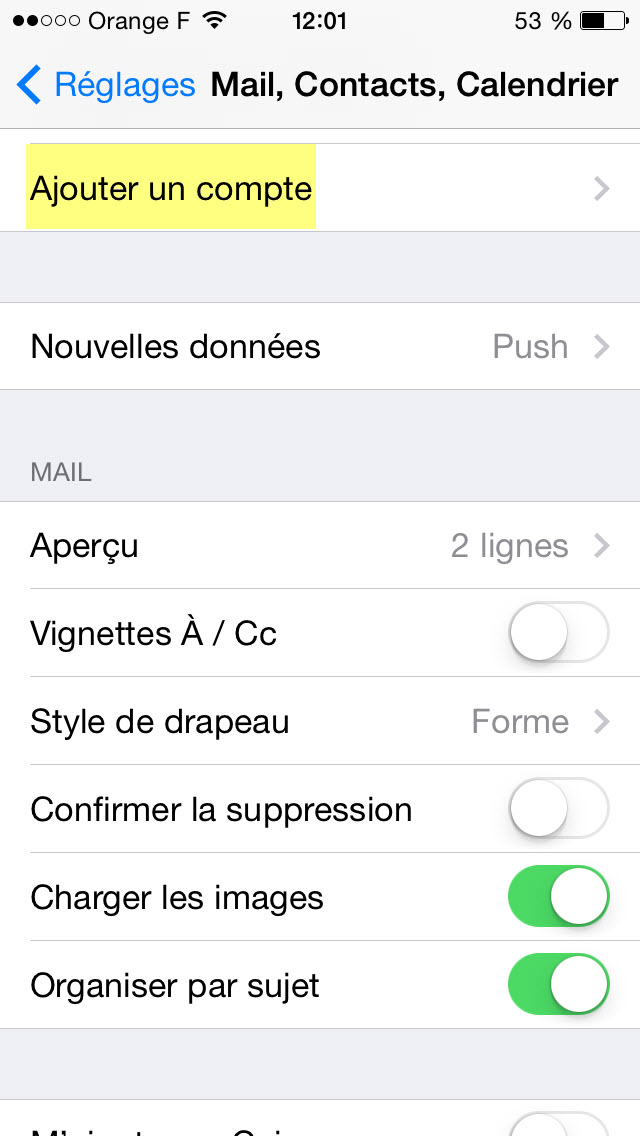Disable Charger les images
The width and height of the screenshot is (640, 1136).
(558, 897)
